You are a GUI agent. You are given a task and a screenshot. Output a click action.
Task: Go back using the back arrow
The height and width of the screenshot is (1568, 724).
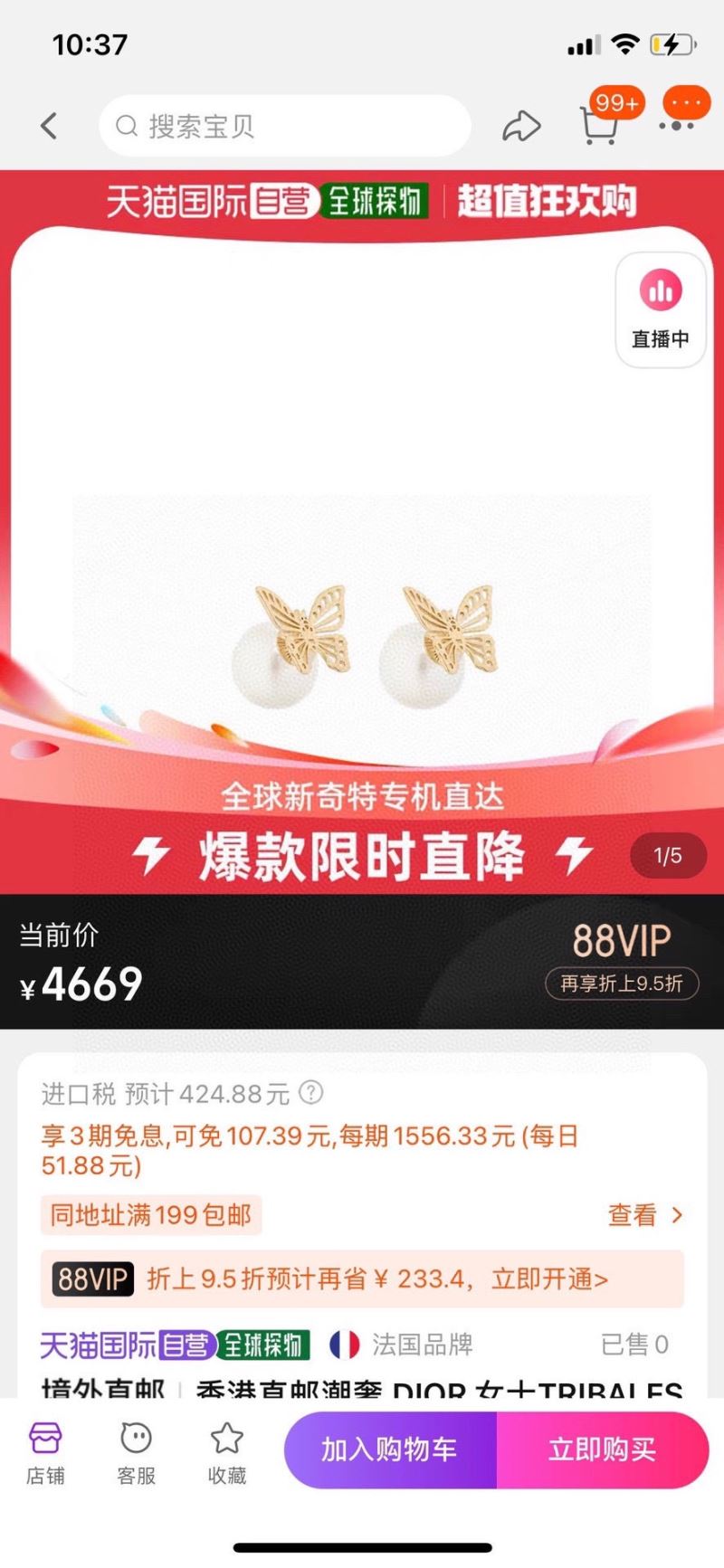click(49, 127)
